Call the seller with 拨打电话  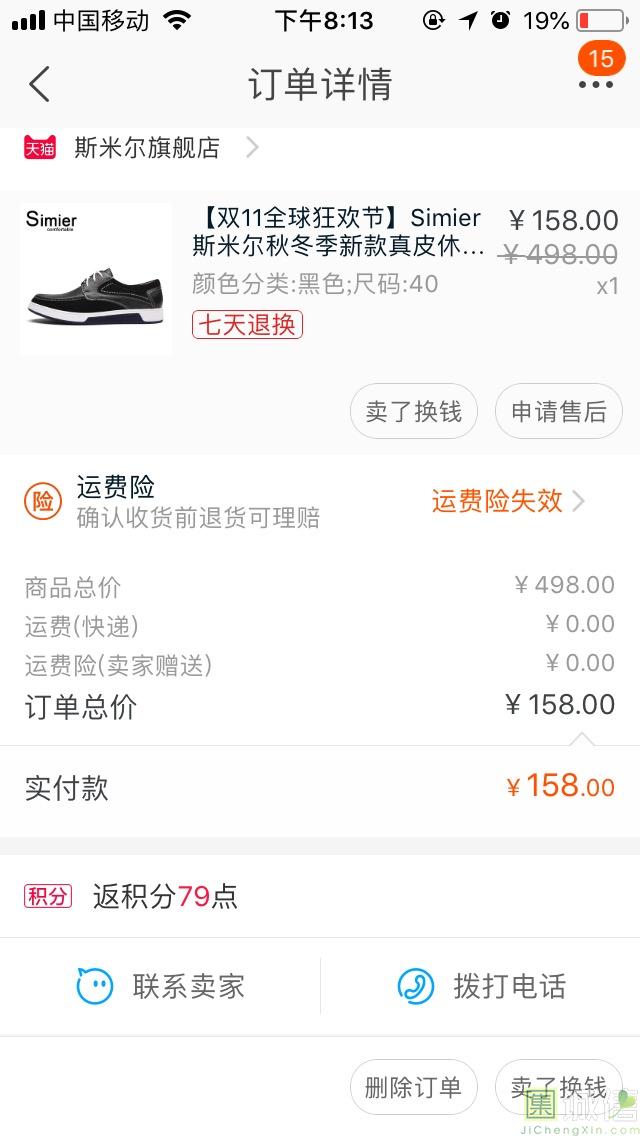click(x=482, y=986)
